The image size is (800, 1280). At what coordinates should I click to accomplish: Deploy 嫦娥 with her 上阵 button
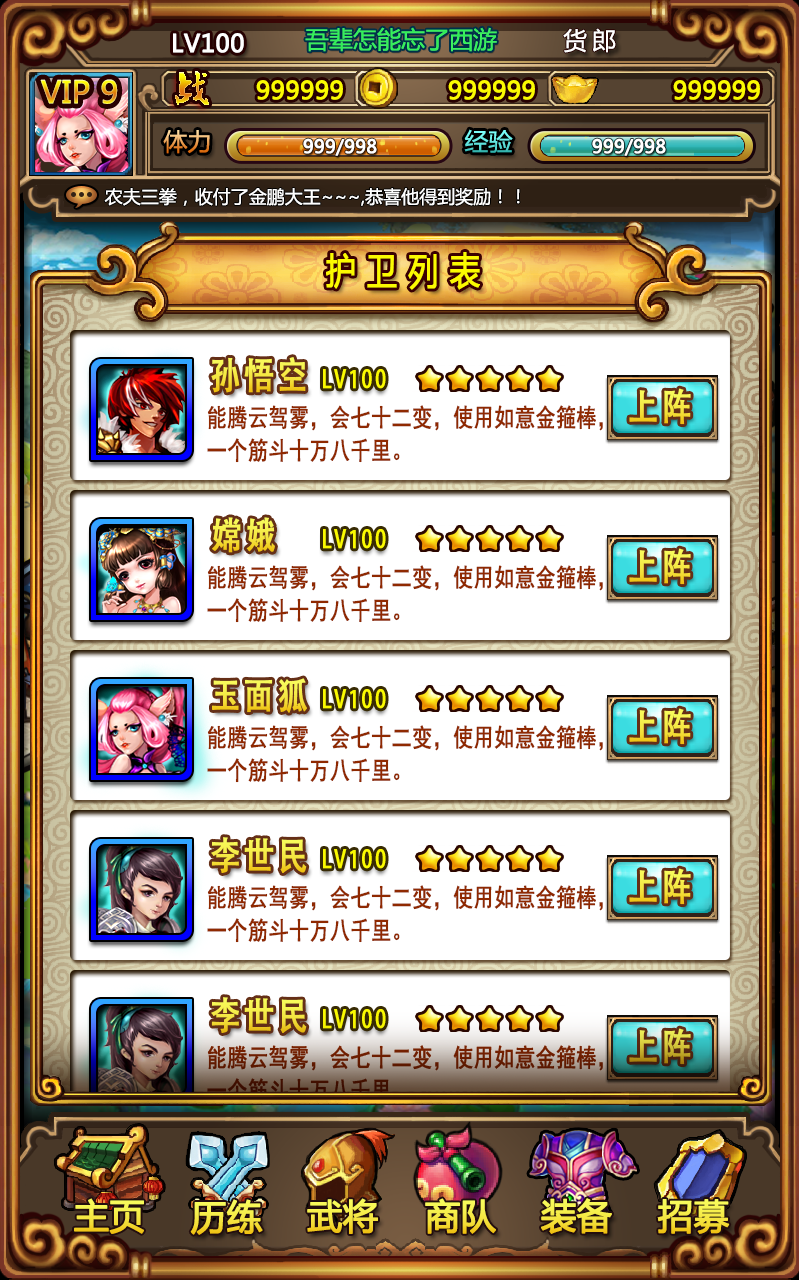pos(662,568)
